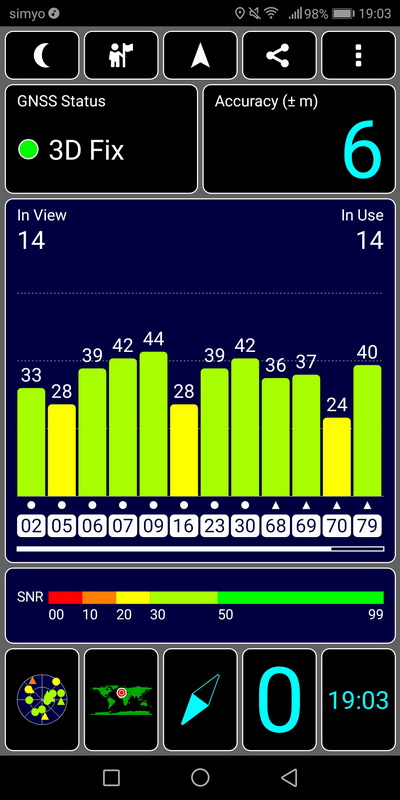Go back using the system back button
This screenshot has height=800, width=400.
click(x=289, y=778)
